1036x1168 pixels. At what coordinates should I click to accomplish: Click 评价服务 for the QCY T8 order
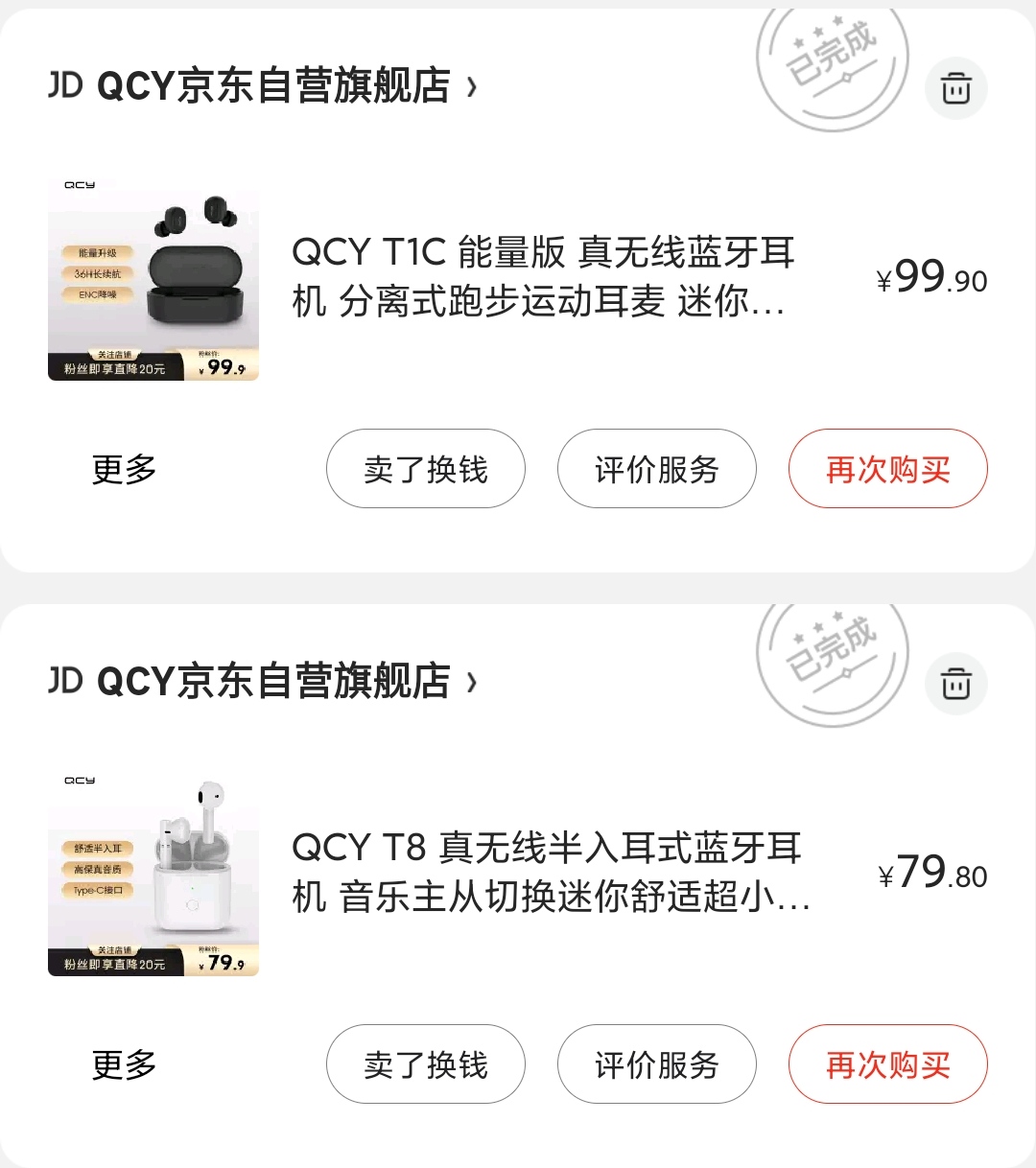[656, 1064]
